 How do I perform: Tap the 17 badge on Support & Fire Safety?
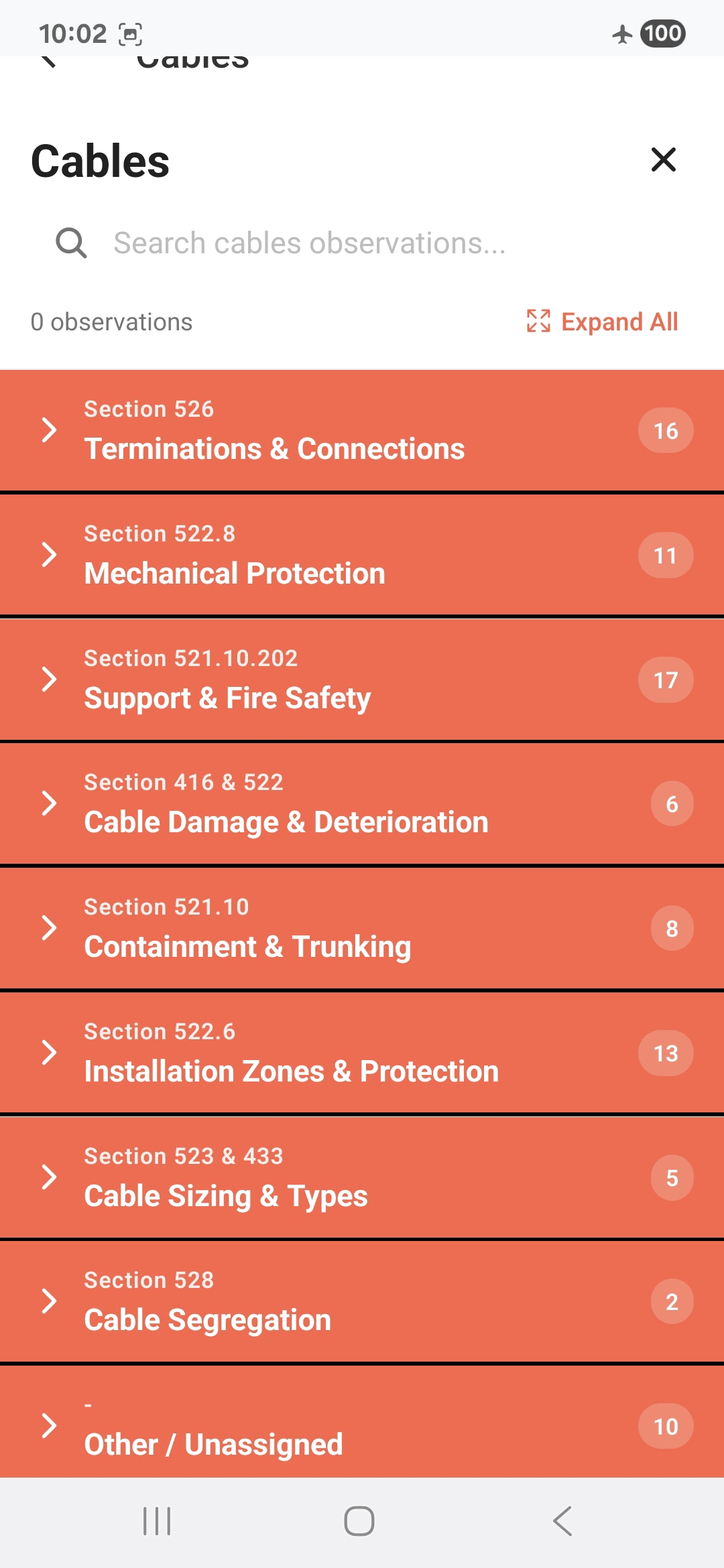(x=665, y=680)
